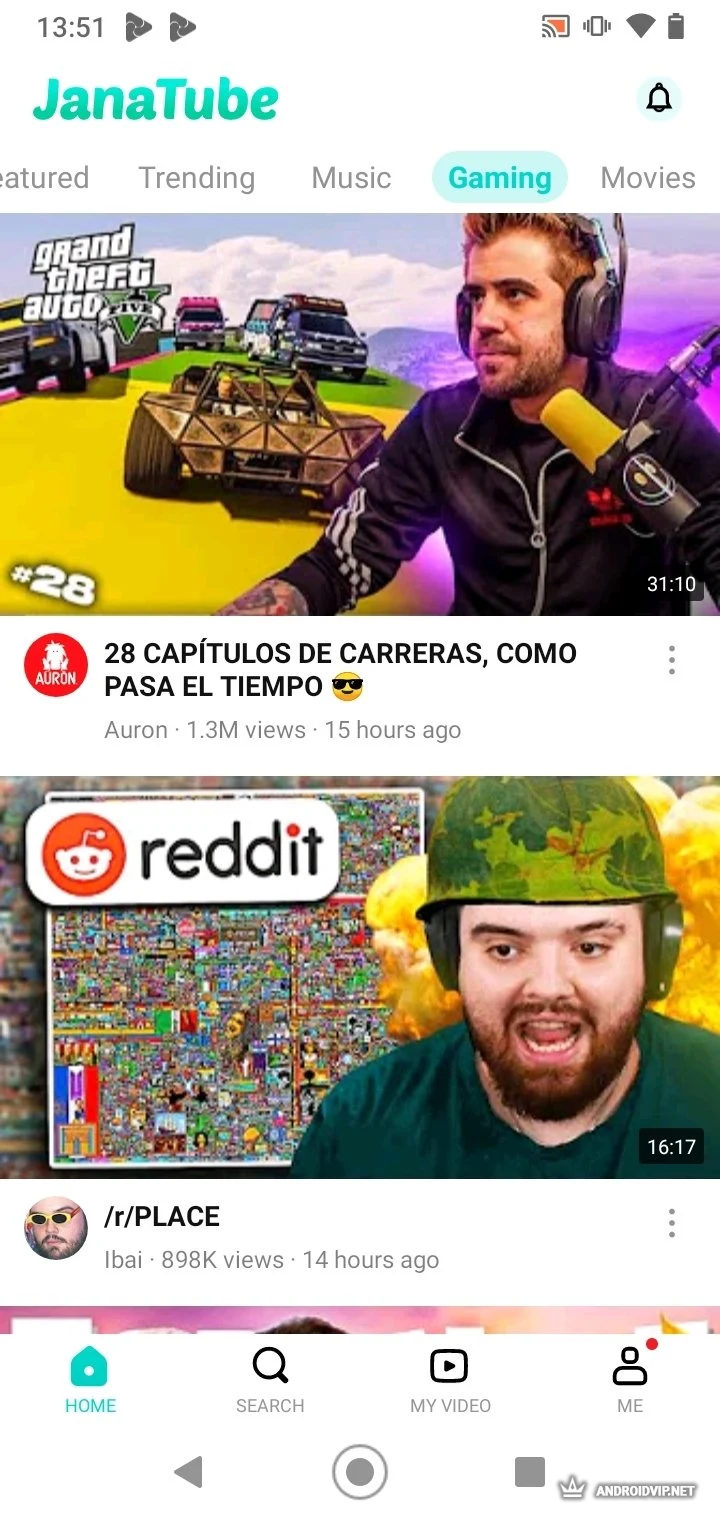
Task: Play Auron's GTA carreras video
Action: [360, 414]
